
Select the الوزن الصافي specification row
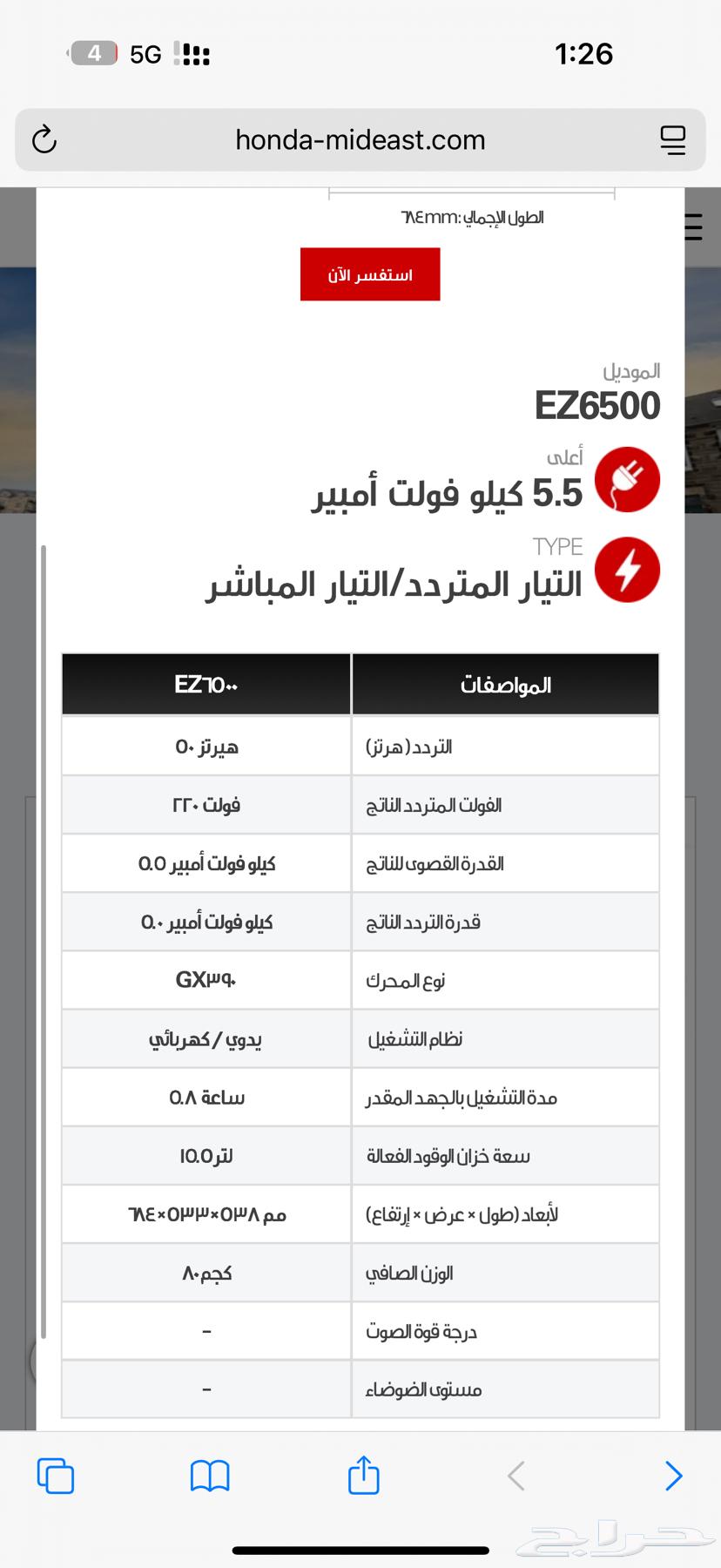point(505,1273)
